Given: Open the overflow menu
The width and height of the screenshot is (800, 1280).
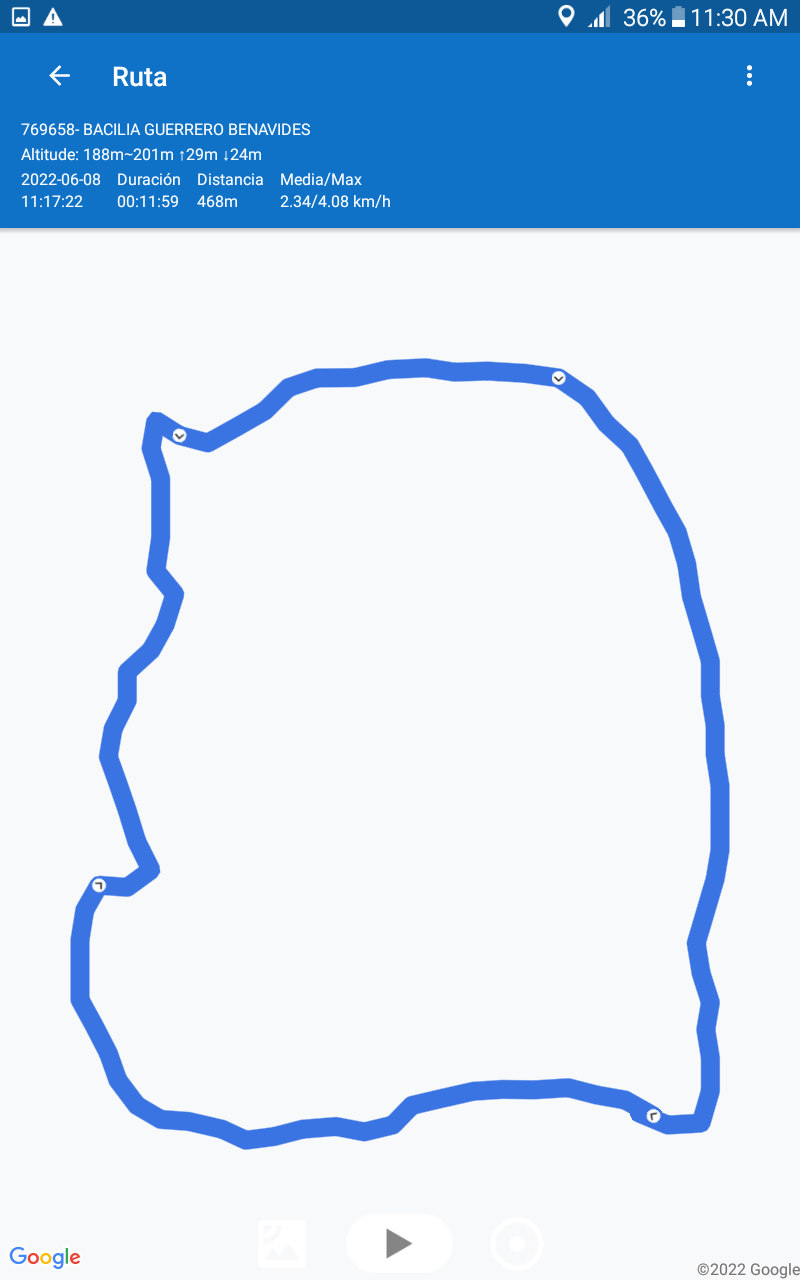Looking at the screenshot, I should pyautogui.click(x=749, y=76).
